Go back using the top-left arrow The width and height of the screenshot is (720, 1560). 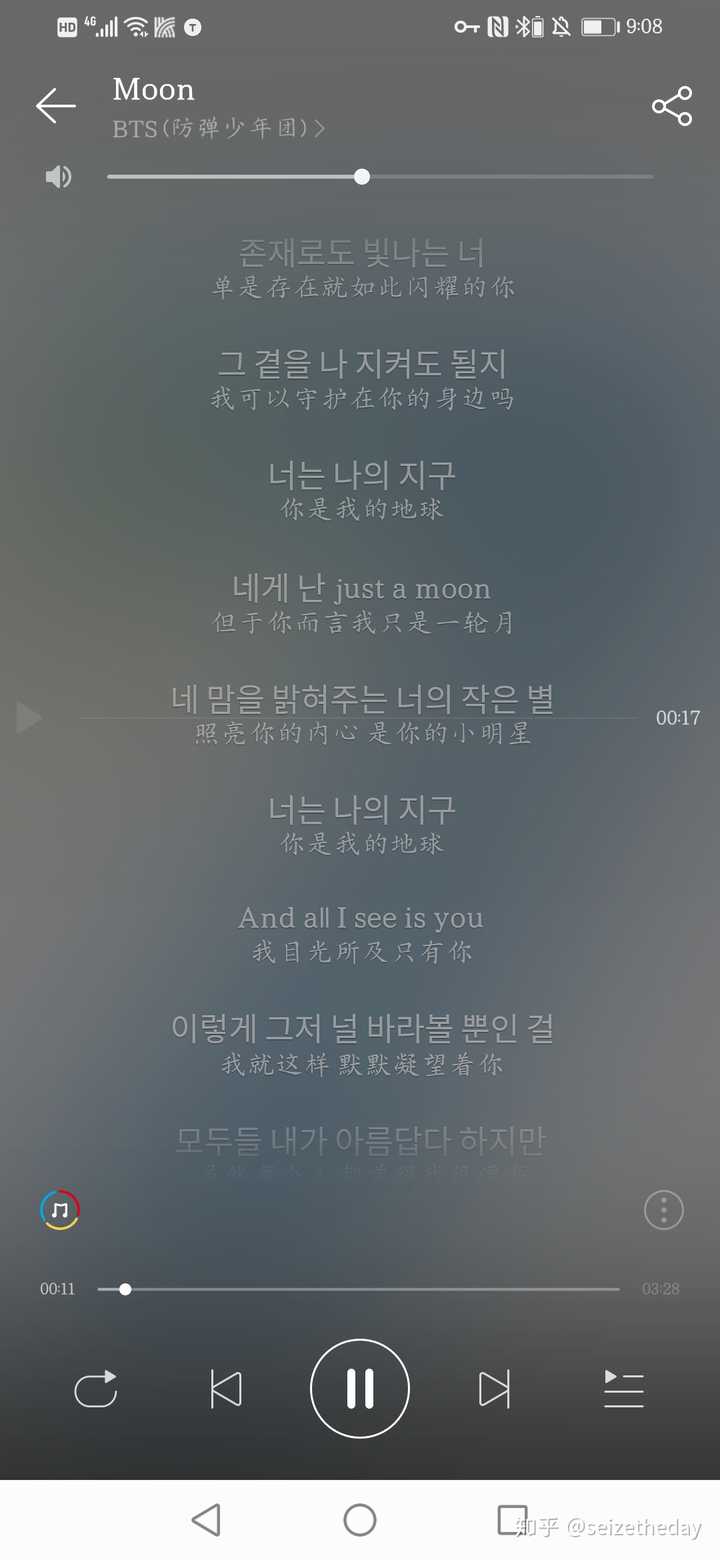[x=56, y=106]
